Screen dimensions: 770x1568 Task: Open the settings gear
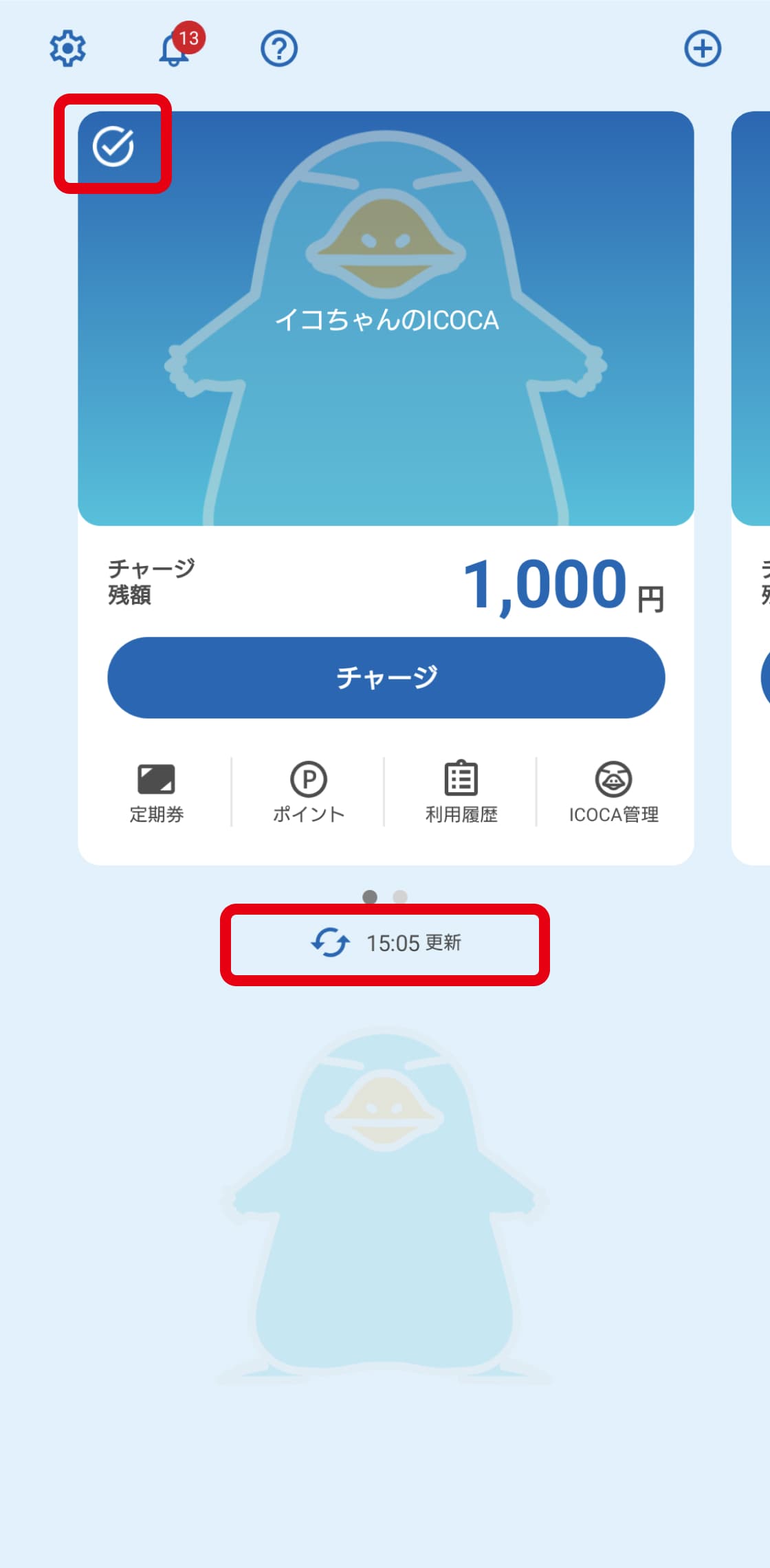point(67,49)
